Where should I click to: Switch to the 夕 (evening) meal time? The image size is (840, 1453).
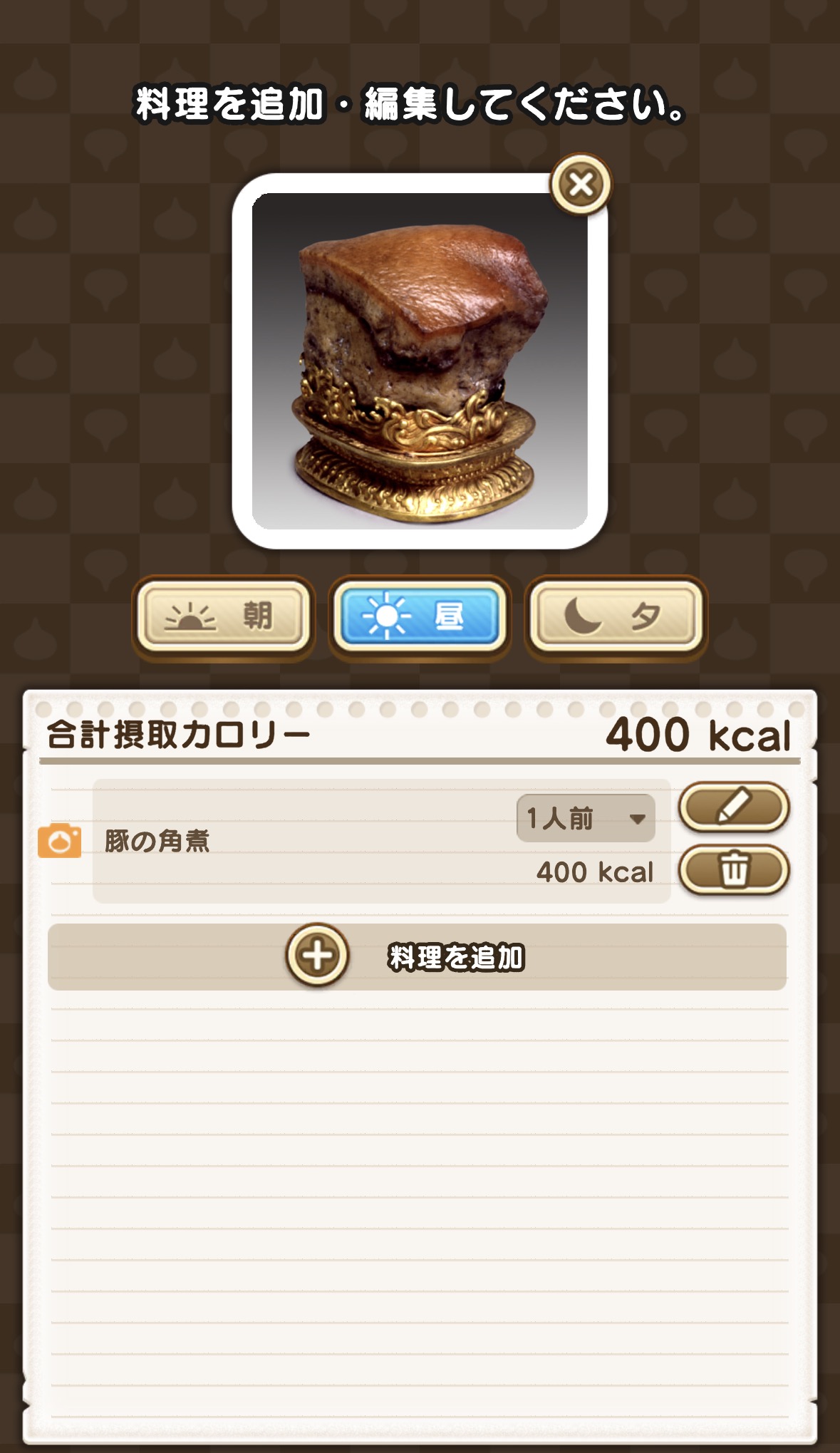click(616, 616)
